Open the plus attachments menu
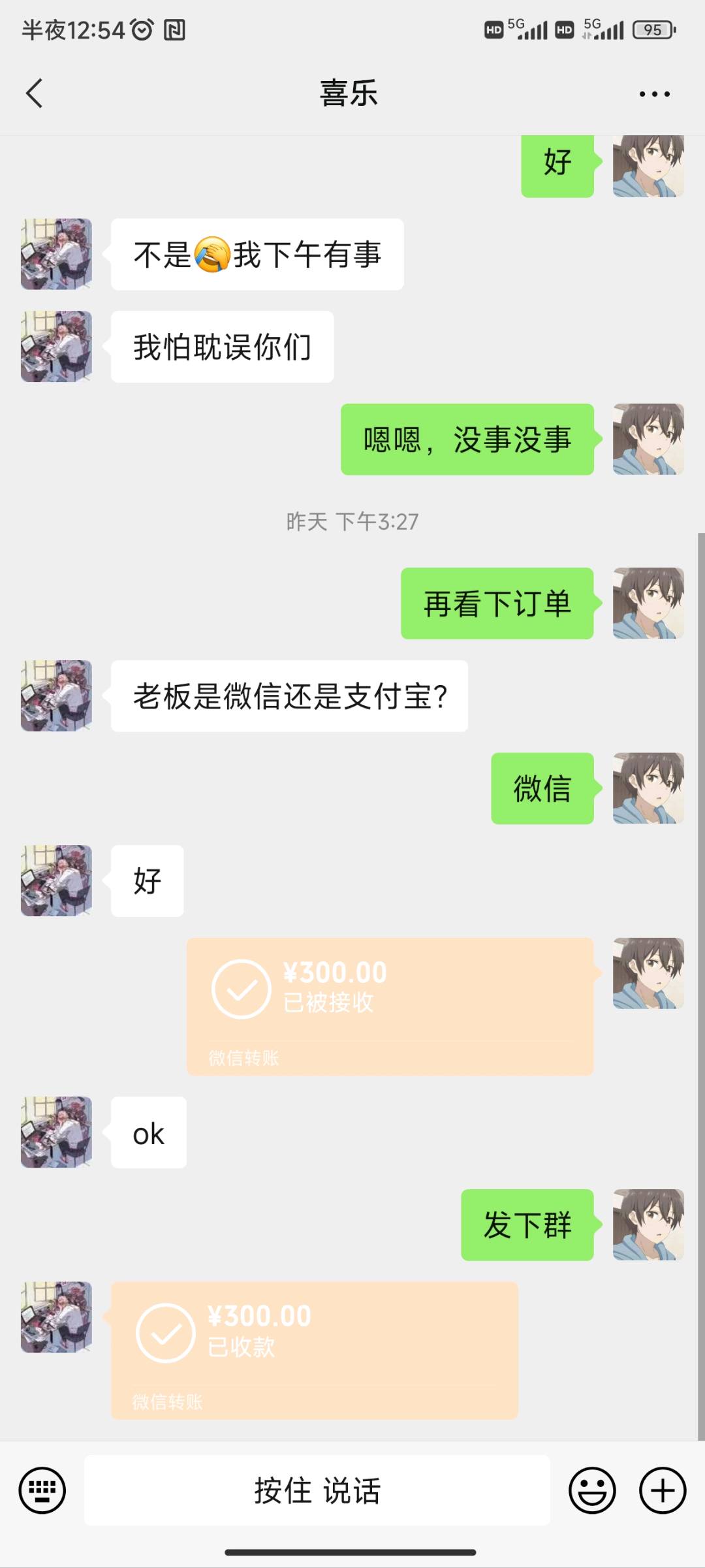 662,1490
